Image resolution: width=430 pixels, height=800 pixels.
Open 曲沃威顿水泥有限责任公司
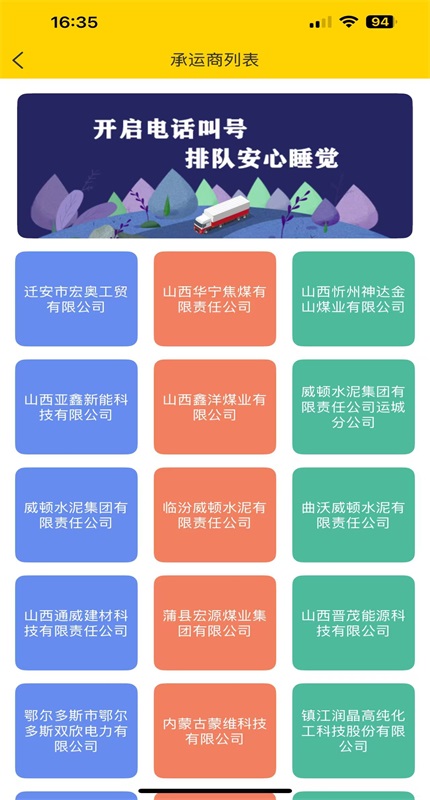point(353,515)
